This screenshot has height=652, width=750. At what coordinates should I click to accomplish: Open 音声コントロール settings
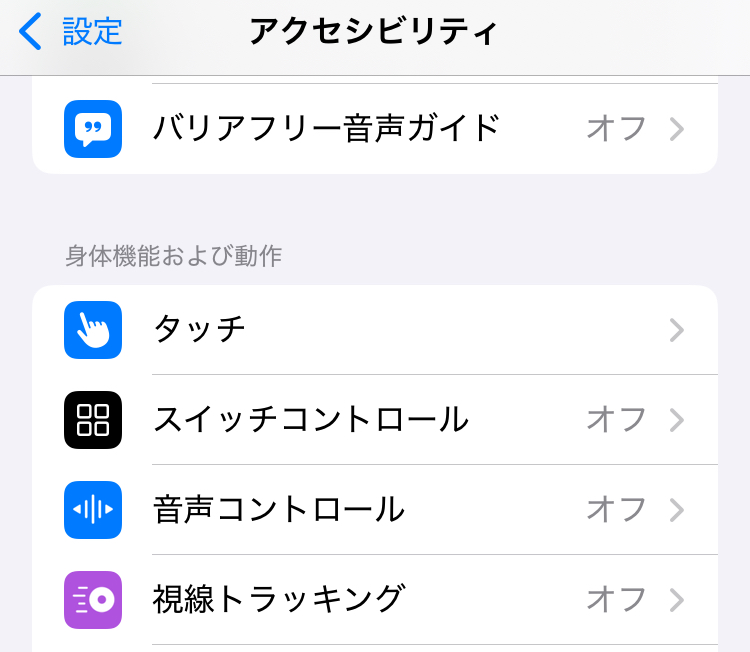pos(375,510)
